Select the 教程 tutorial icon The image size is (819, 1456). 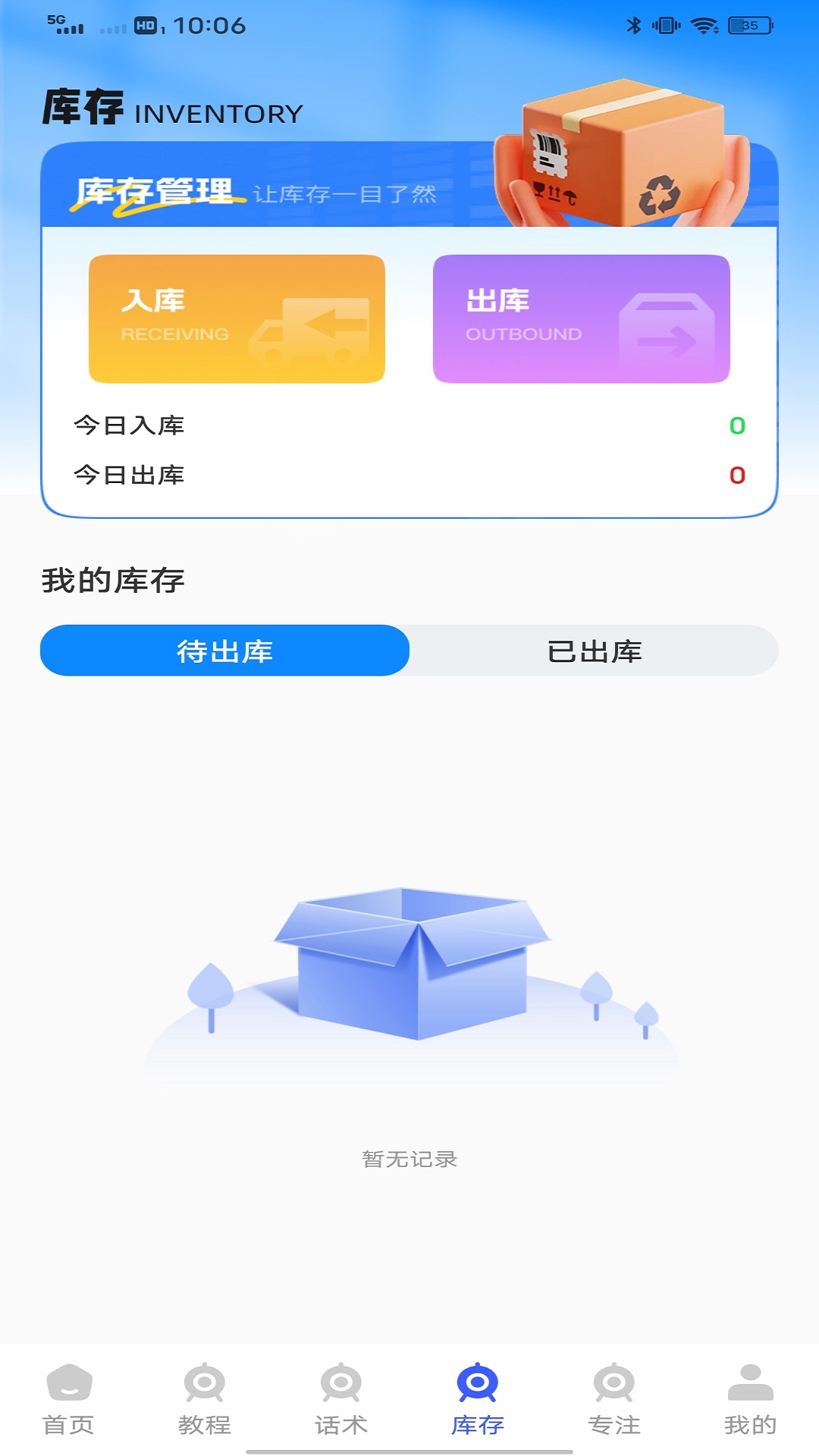pos(205,1399)
